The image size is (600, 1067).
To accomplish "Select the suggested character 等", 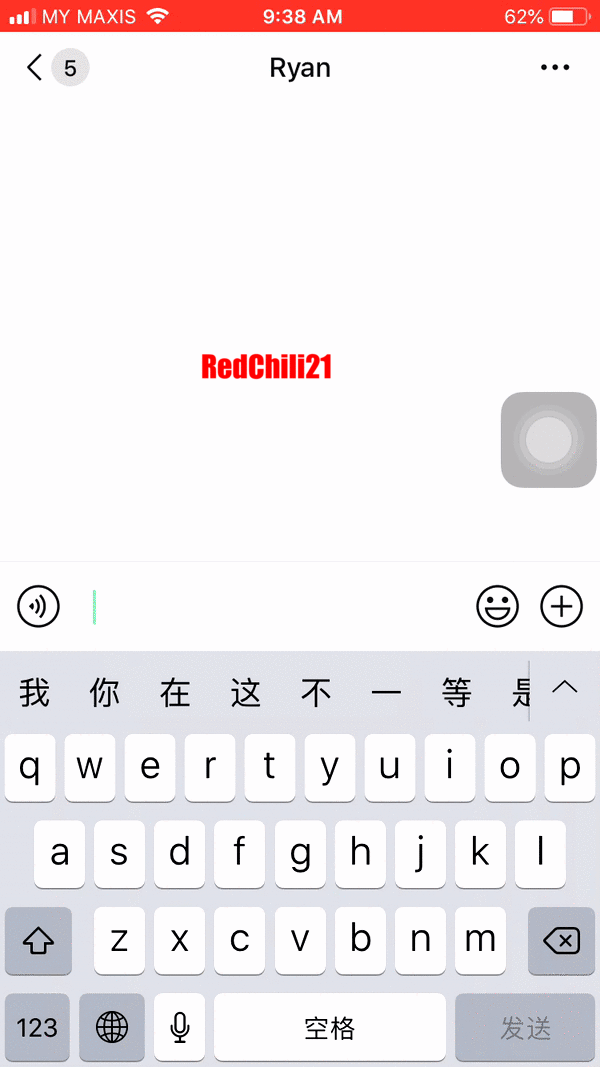I will [457, 692].
